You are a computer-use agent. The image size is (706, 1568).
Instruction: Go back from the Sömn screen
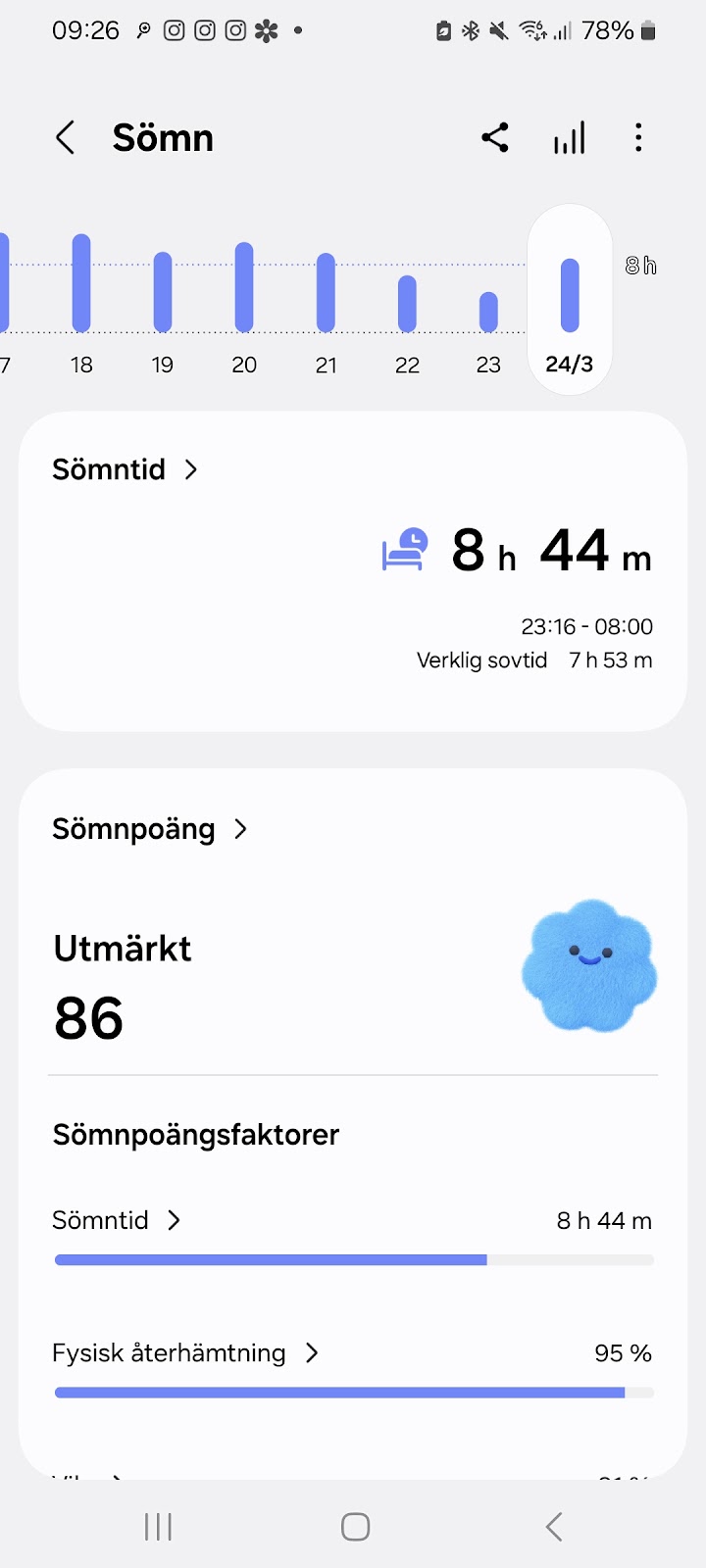66,138
